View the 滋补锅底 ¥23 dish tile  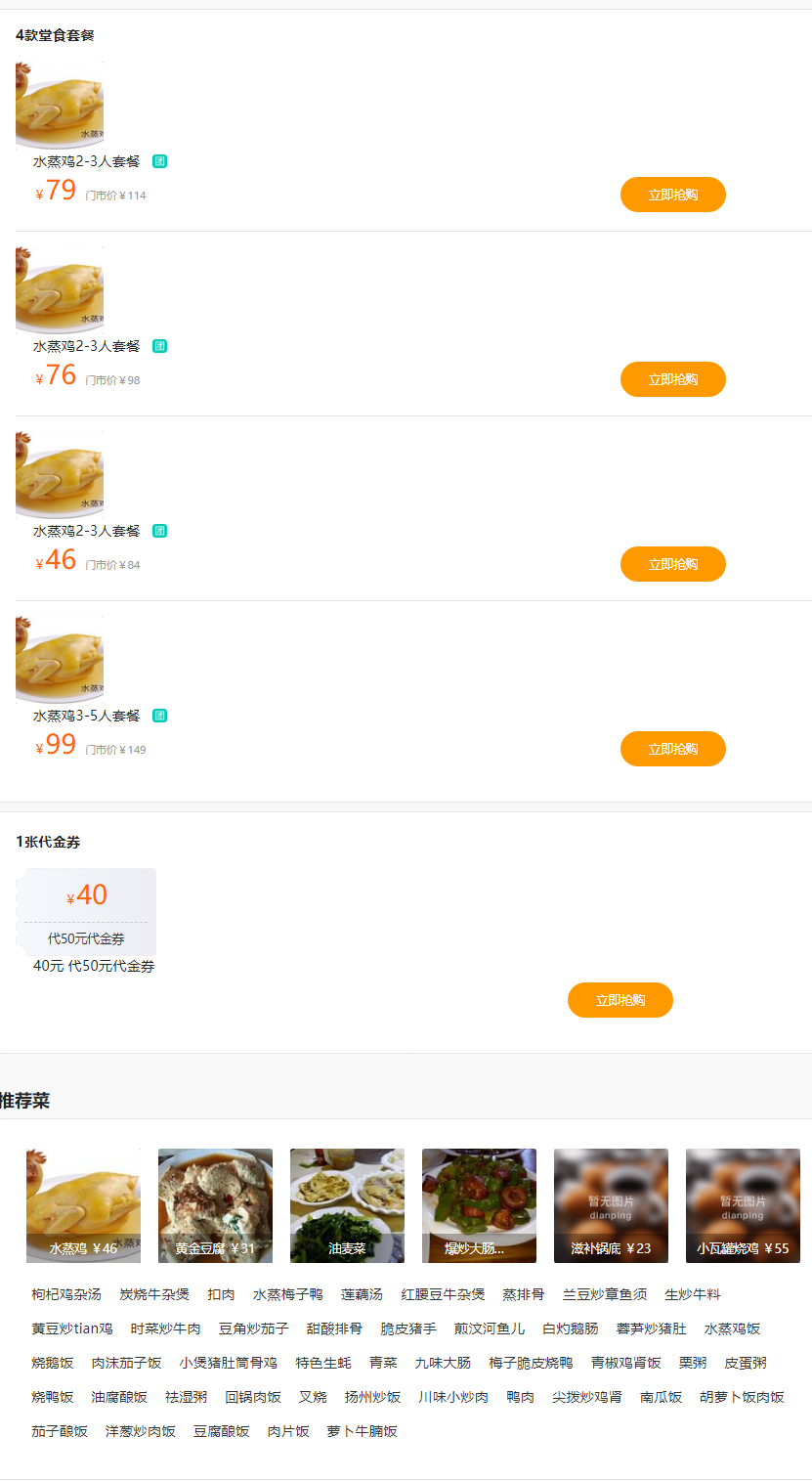point(611,1205)
